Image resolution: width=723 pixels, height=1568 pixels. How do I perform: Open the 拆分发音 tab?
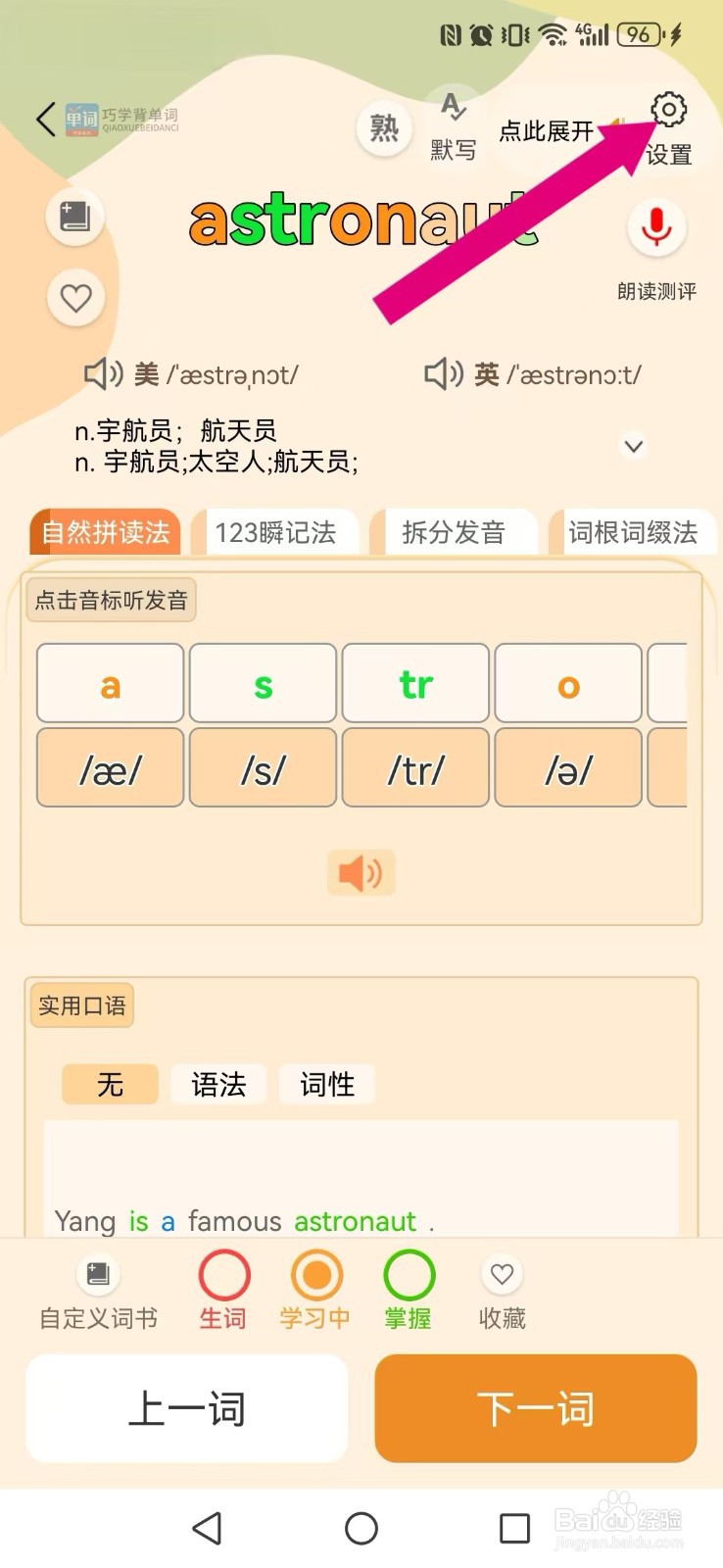click(458, 532)
